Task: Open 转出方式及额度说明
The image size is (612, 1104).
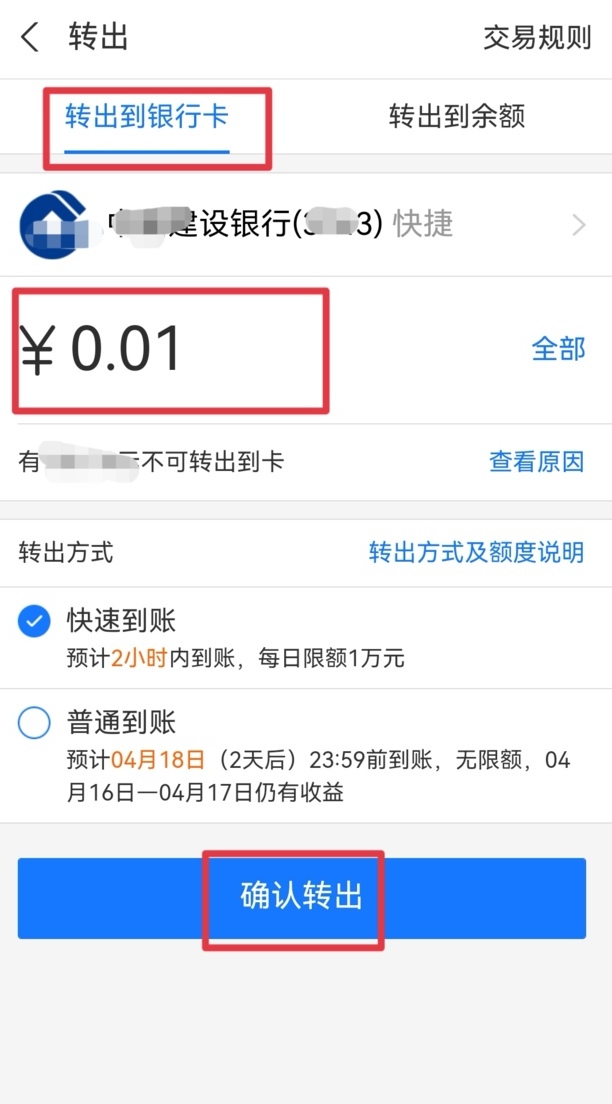Action: [476, 552]
